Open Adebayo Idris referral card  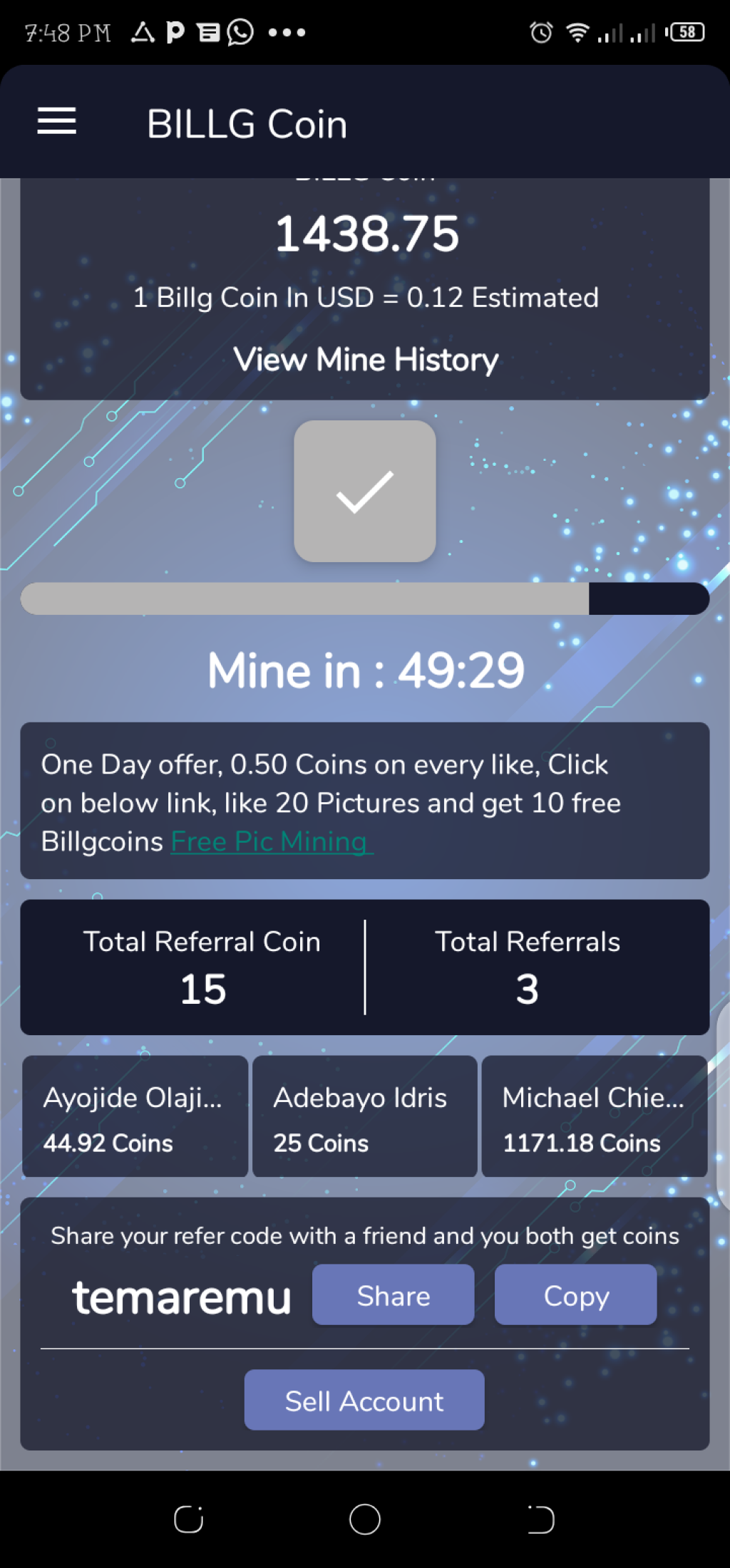click(x=364, y=1116)
